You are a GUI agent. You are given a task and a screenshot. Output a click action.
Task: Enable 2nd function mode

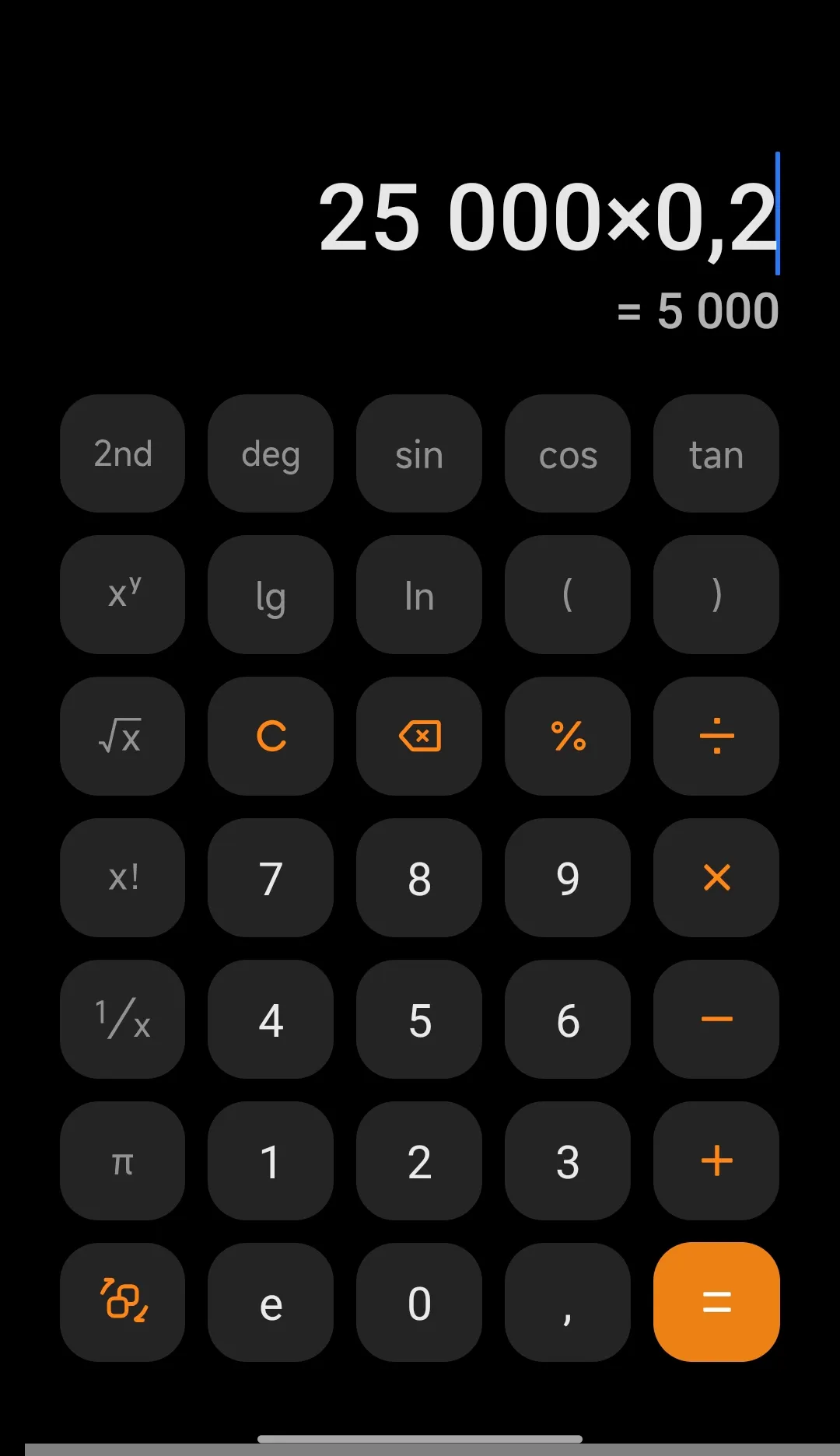point(122,453)
